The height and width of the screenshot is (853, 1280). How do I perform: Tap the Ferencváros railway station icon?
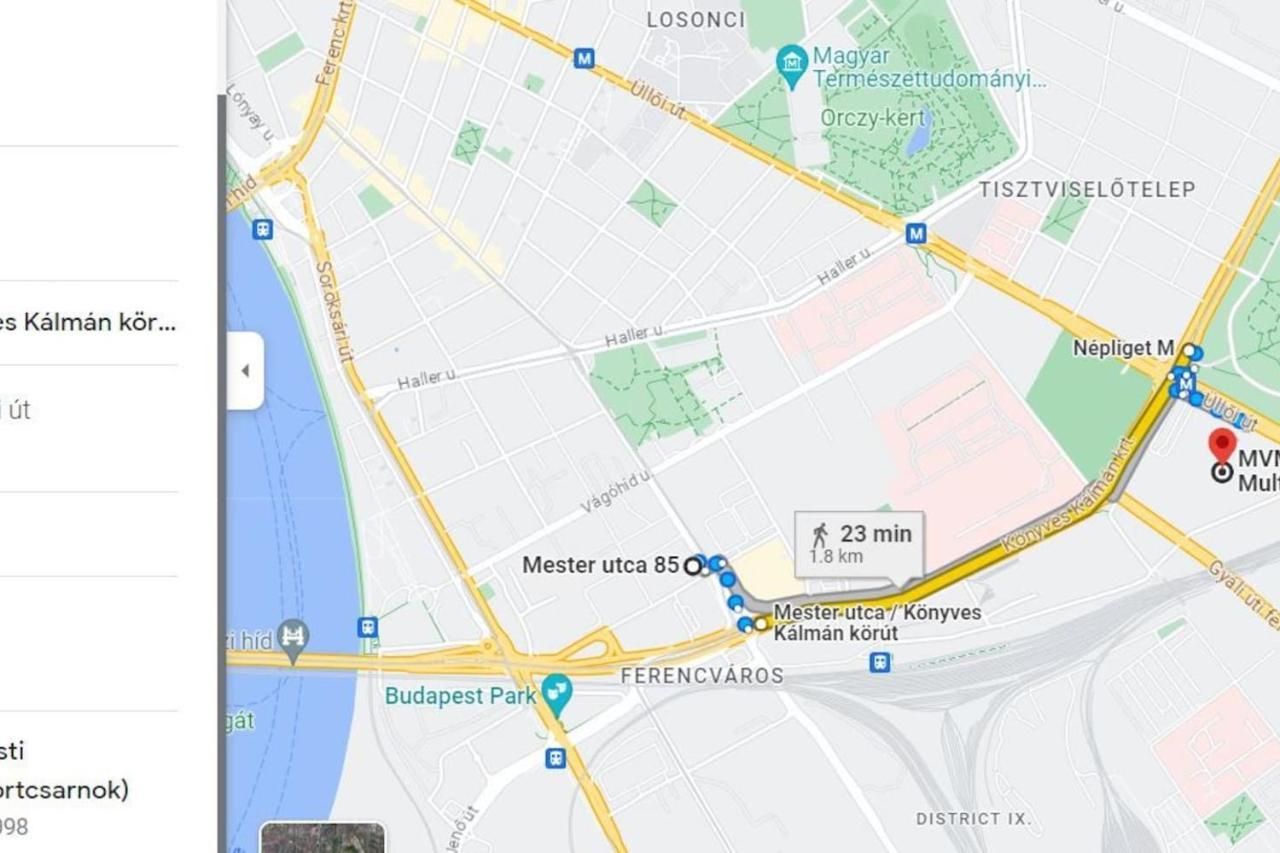880,662
